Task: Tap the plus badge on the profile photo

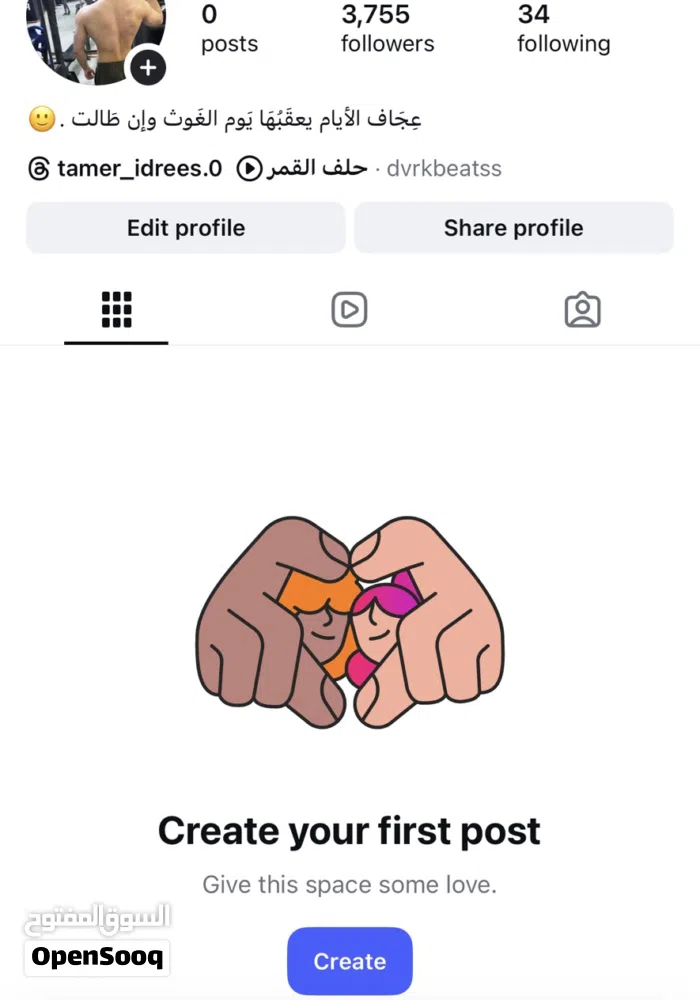Action: 148,67
